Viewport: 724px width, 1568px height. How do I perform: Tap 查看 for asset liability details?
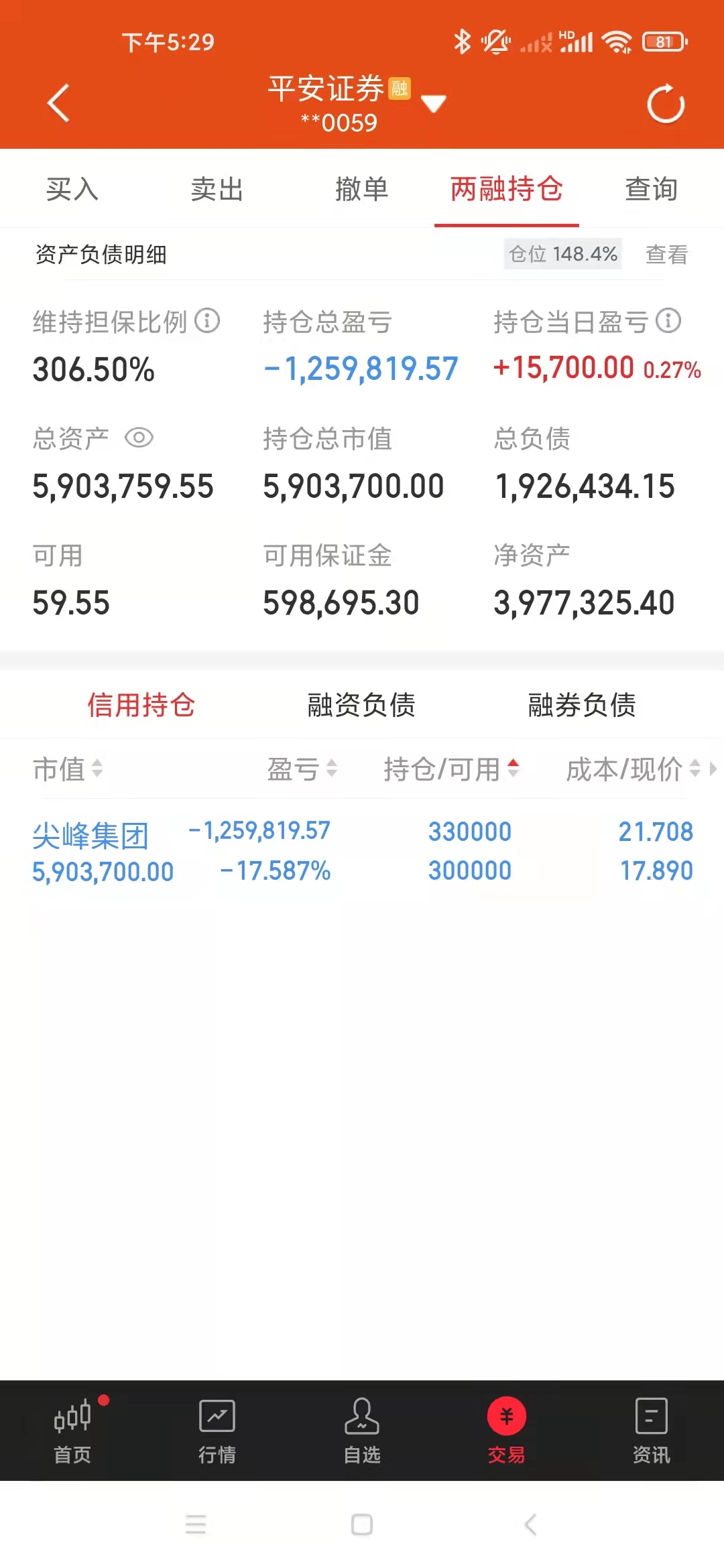(x=666, y=255)
